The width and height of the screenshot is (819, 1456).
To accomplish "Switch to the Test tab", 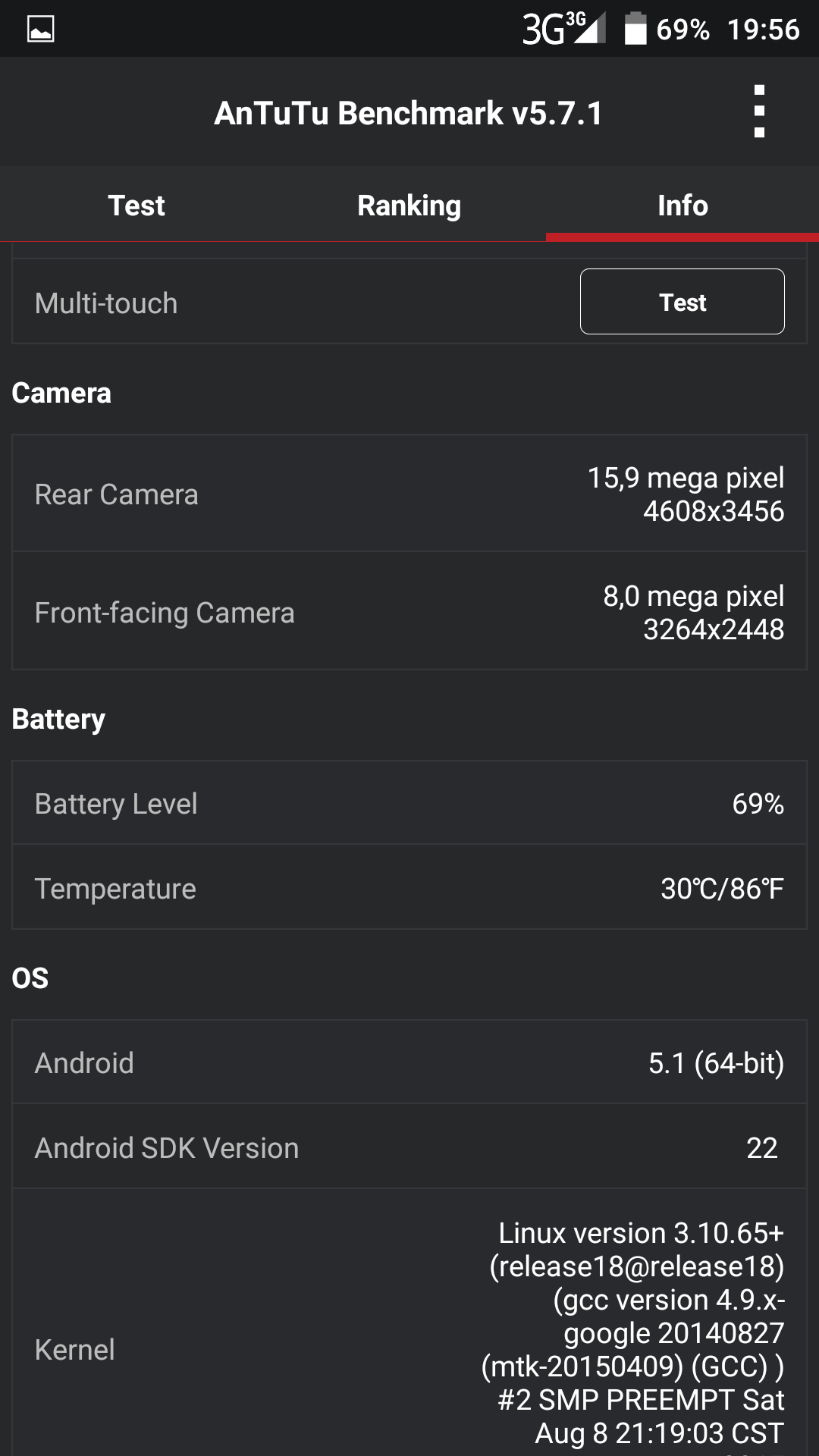I will 136,206.
